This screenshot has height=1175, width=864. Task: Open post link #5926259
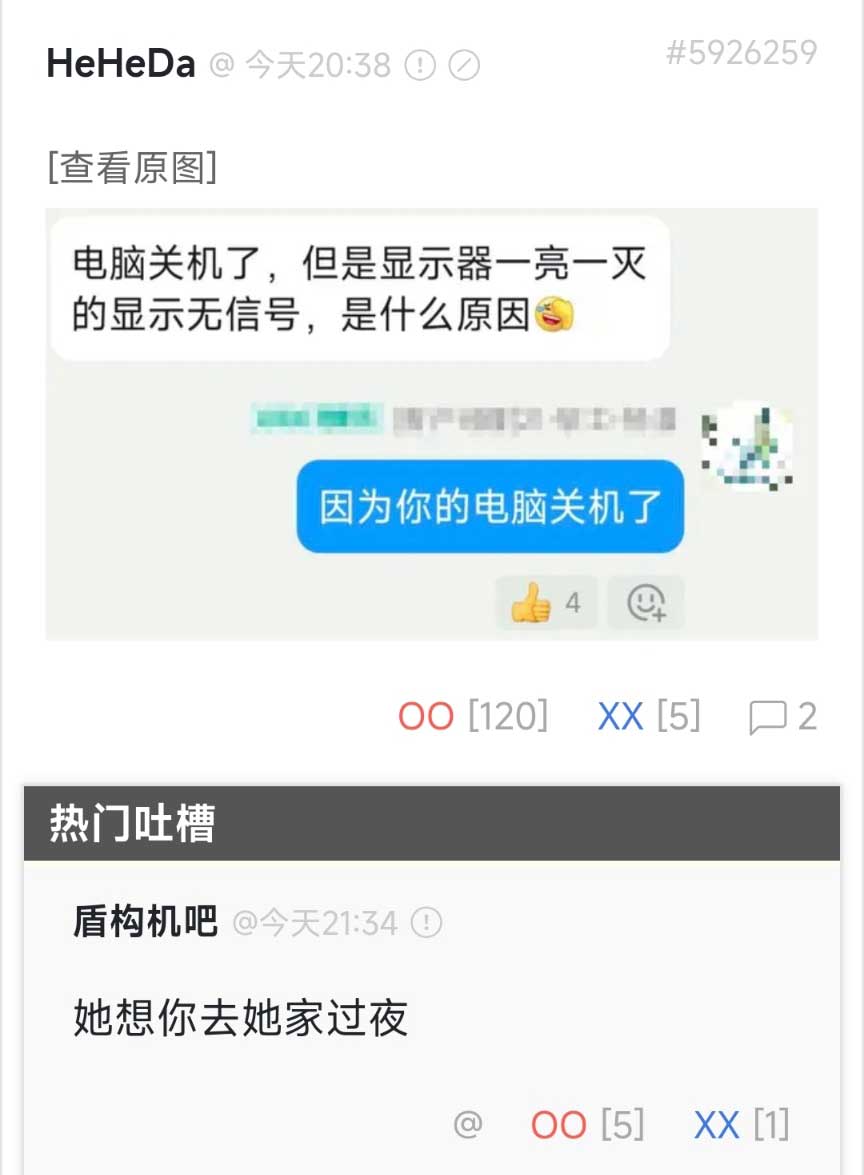pos(741,52)
